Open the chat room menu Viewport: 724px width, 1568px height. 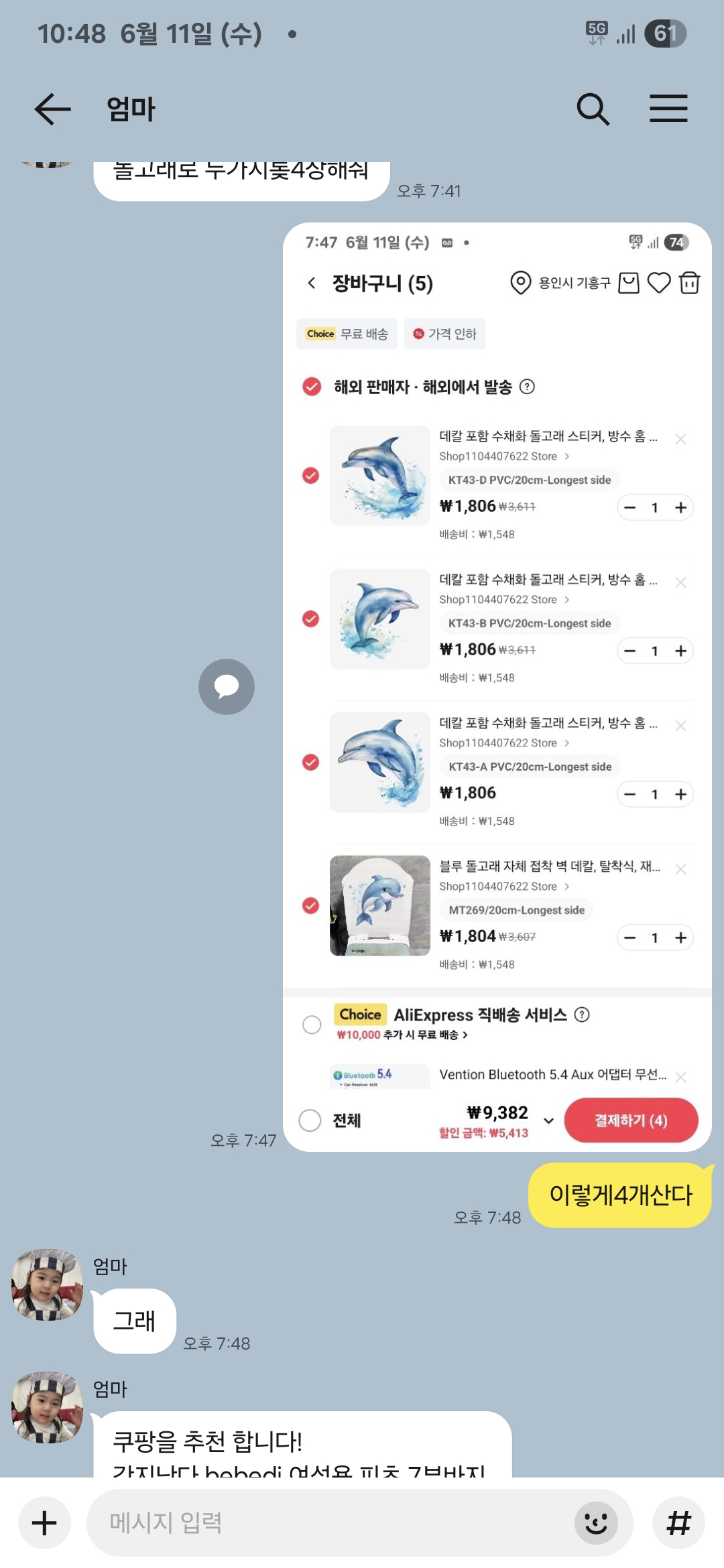pos(668,109)
